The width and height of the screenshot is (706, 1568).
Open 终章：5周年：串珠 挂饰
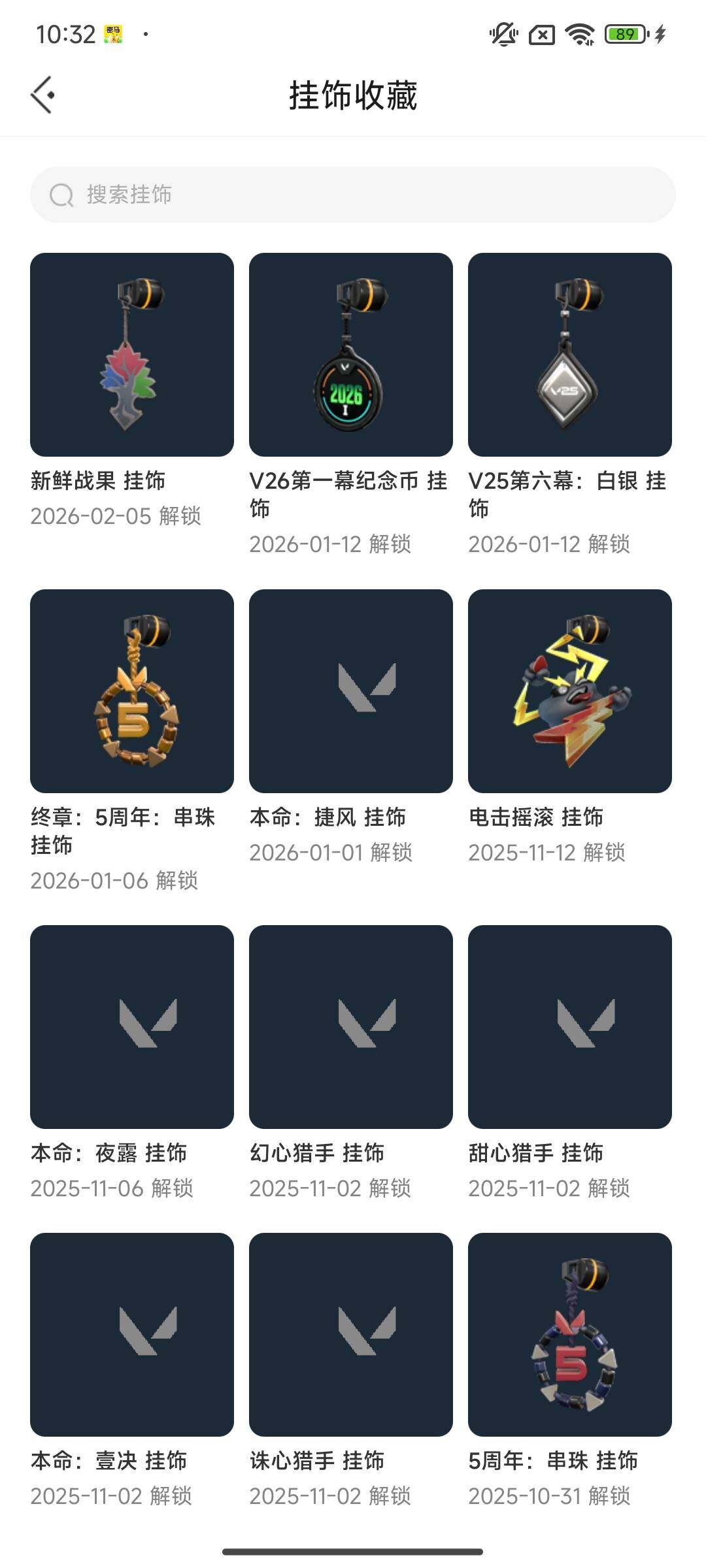132,691
